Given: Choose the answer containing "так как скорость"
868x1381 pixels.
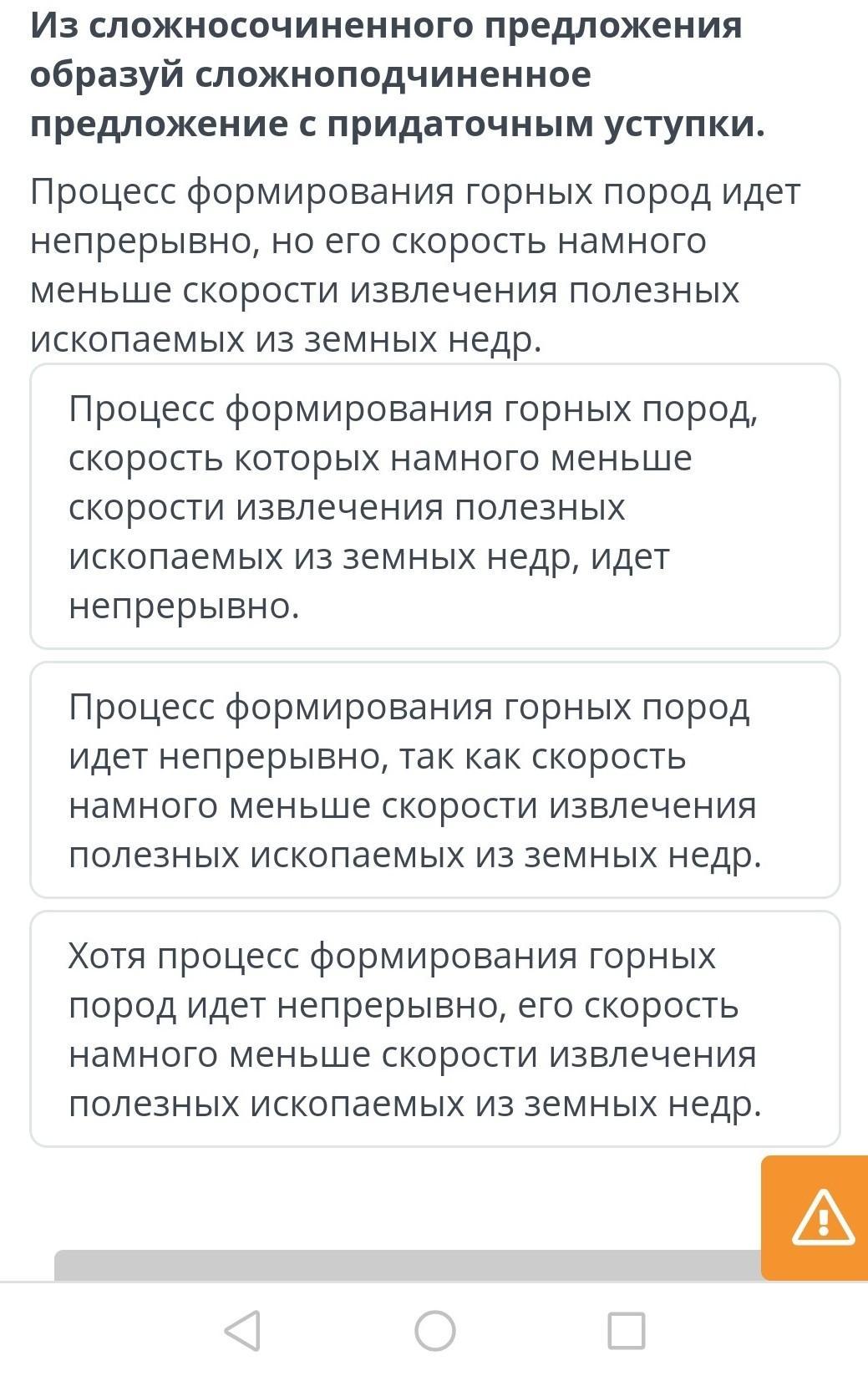Looking at the screenshot, I should tap(434, 780).
